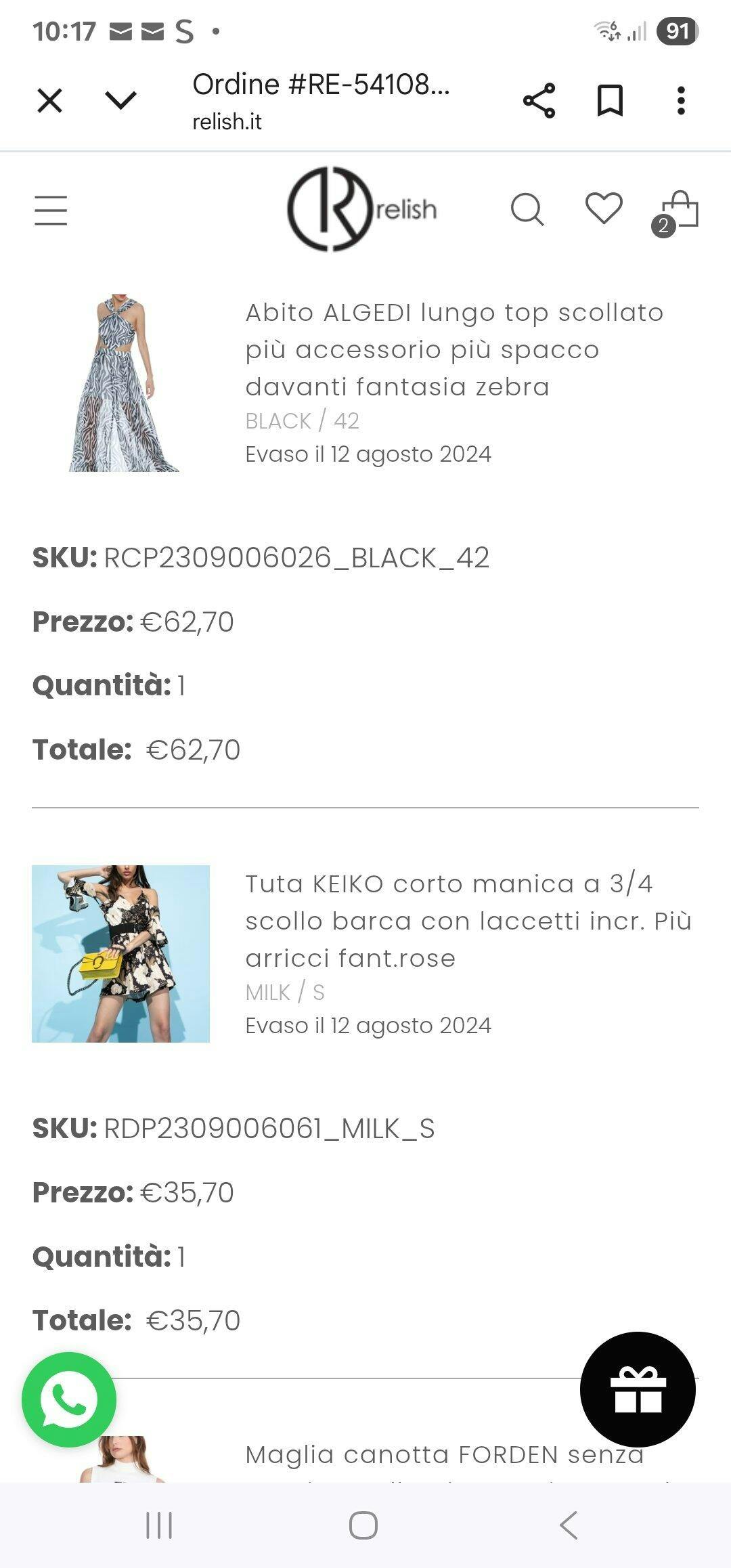Expand the tab options chevron
Image resolution: width=731 pixels, height=1568 pixels.
pos(121,101)
